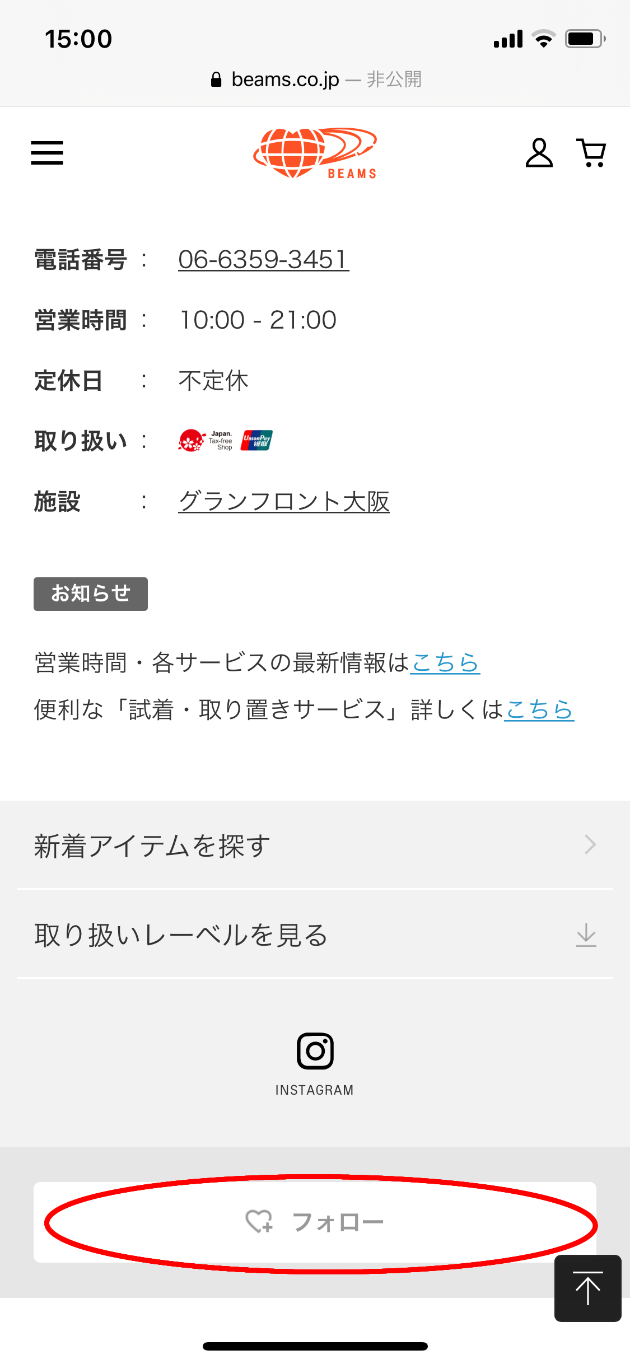Jump back to top of page
Viewport: 630px width, 1364px height.
pyautogui.click(x=588, y=1289)
